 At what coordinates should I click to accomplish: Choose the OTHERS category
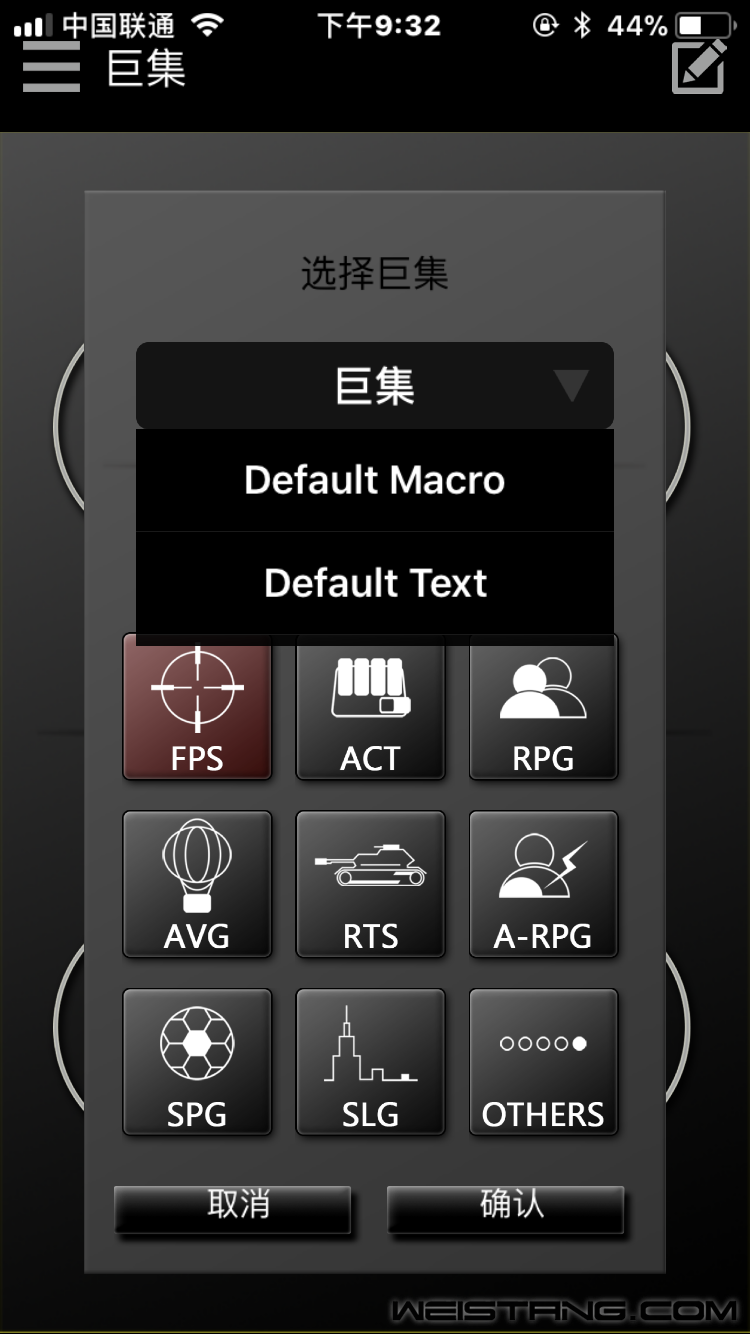point(543,1062)
